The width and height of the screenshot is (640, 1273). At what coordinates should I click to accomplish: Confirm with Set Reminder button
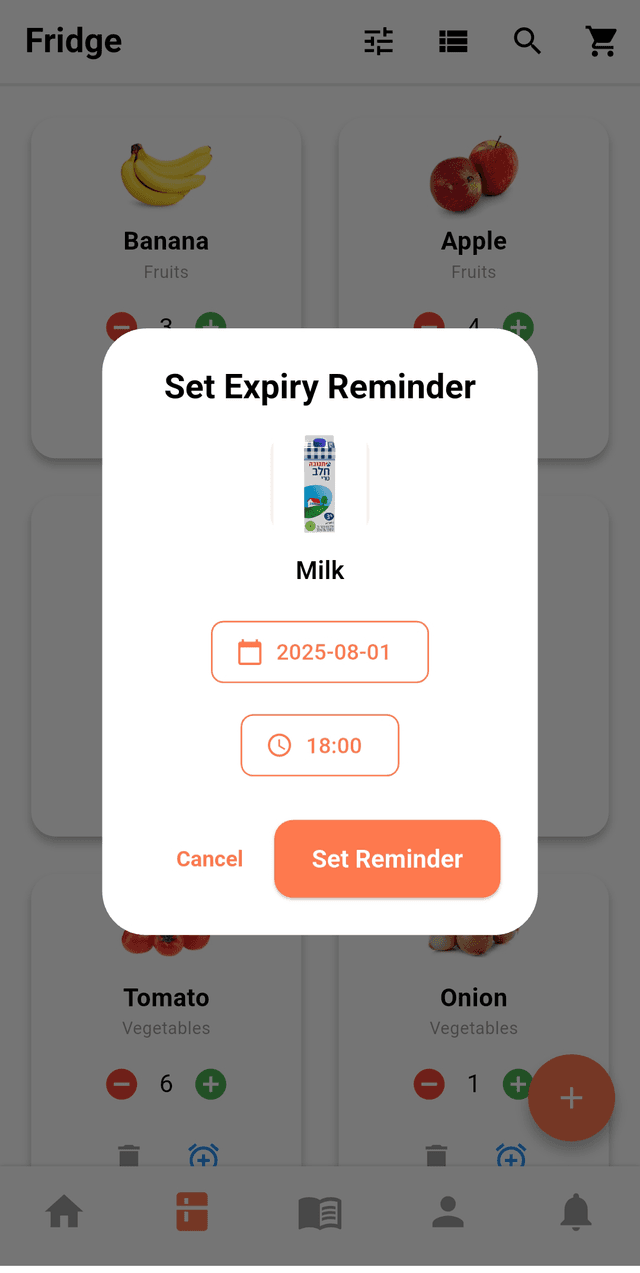click(x=387, y=859)
